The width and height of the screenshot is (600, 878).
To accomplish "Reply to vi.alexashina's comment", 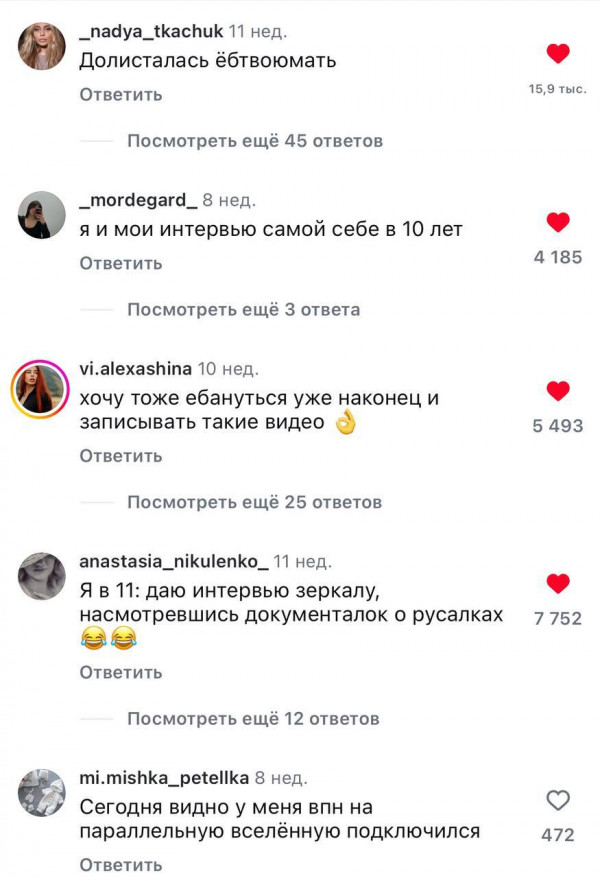I will 120,456.
